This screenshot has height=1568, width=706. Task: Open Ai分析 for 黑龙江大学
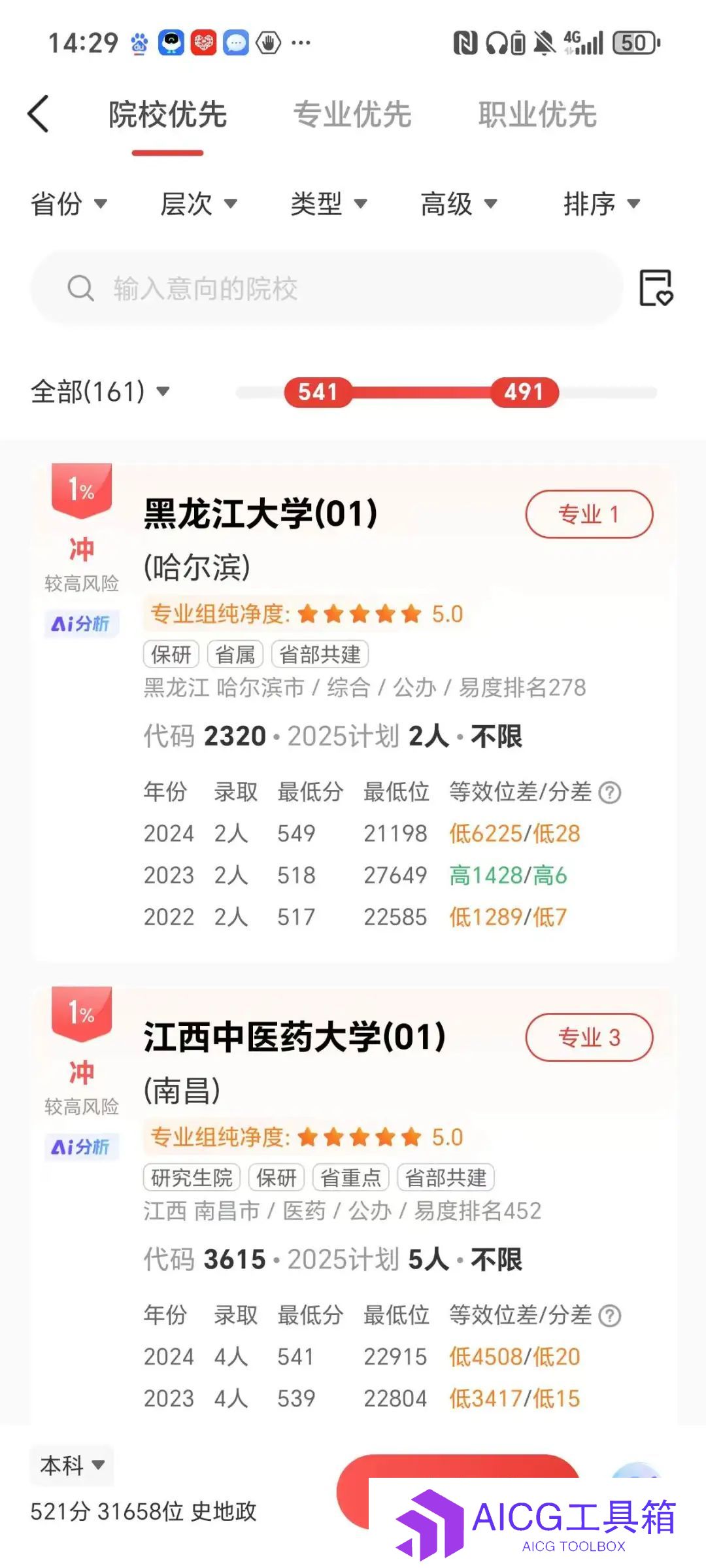[x=81, y=624]
